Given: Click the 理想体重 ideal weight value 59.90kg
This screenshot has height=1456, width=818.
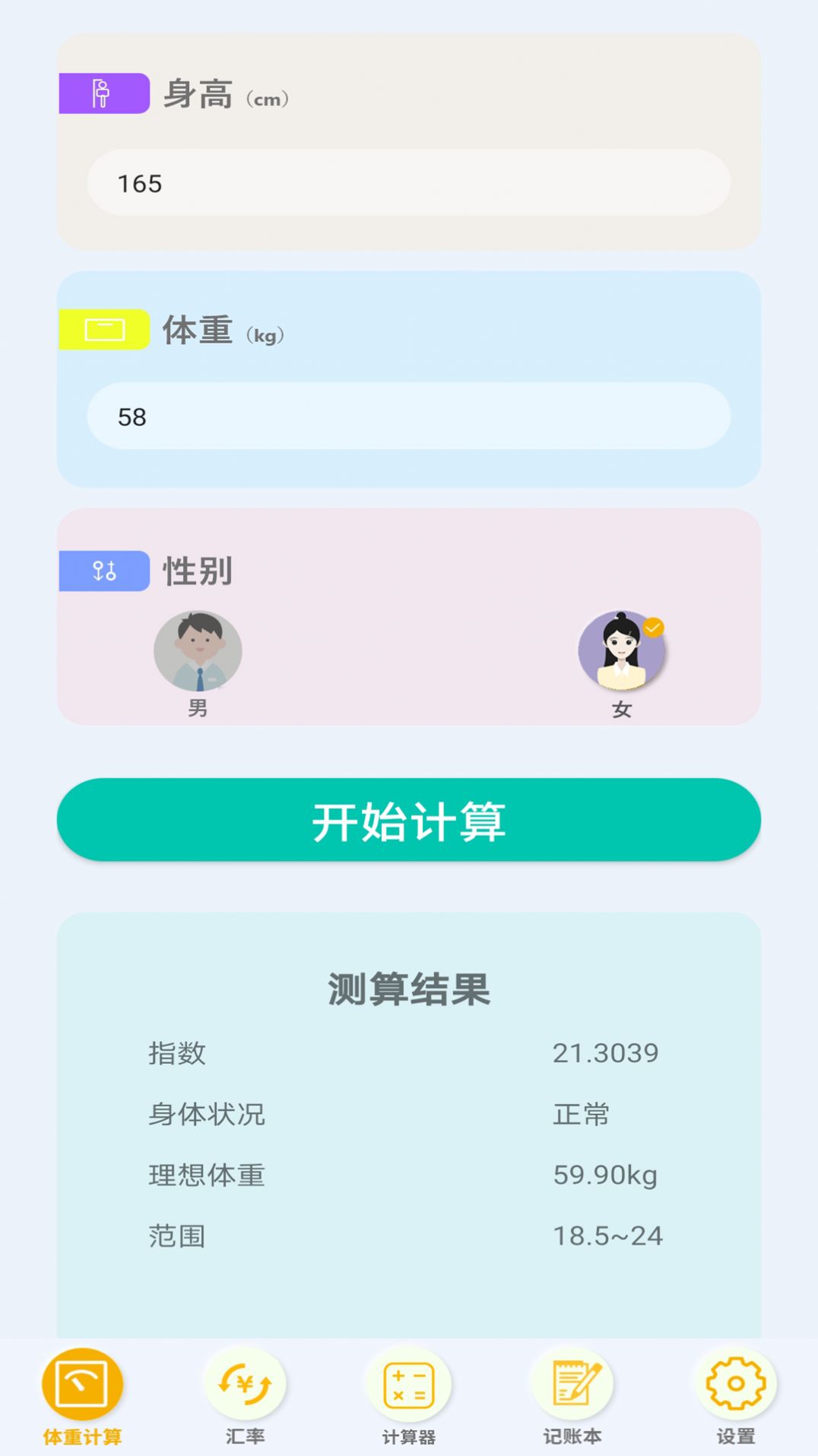Looking at the screenshot, I should coord(604,1175).
